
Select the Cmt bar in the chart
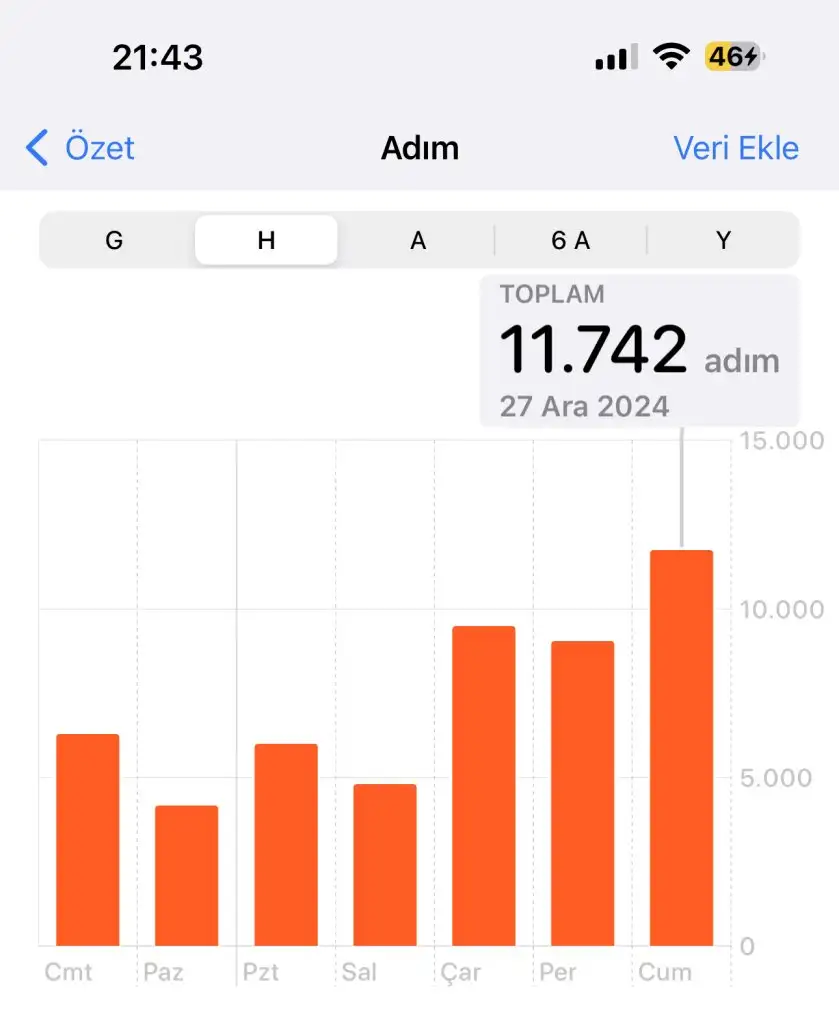click(87, 840)
